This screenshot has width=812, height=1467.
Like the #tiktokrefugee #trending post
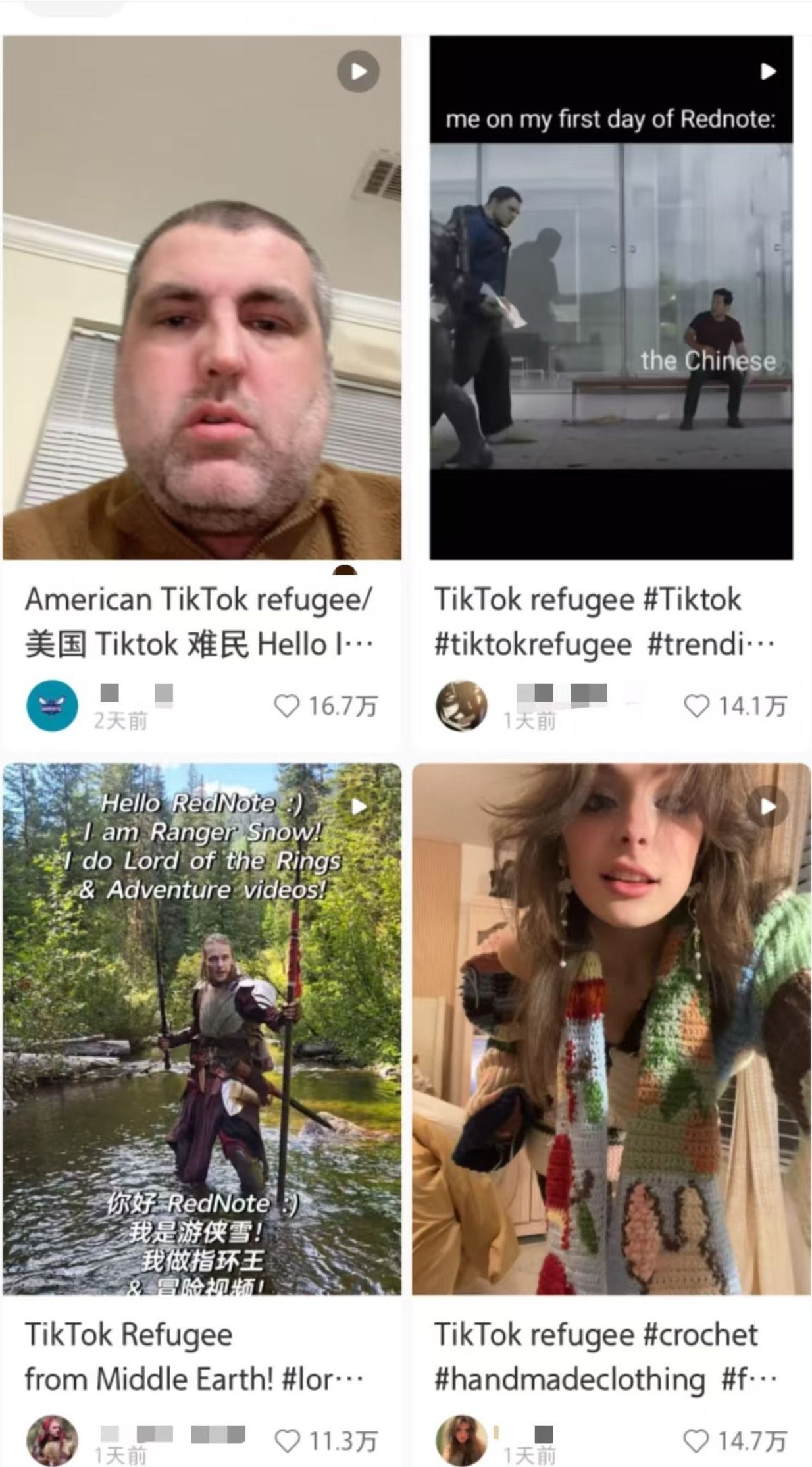pos(696,706)
